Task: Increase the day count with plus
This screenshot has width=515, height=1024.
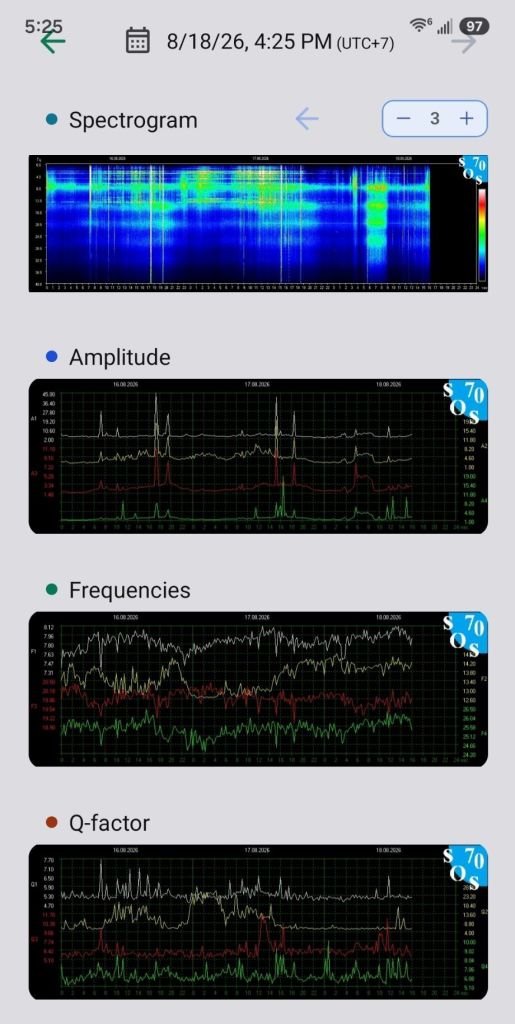Action: pyautogui.click(x=466, y=119)
